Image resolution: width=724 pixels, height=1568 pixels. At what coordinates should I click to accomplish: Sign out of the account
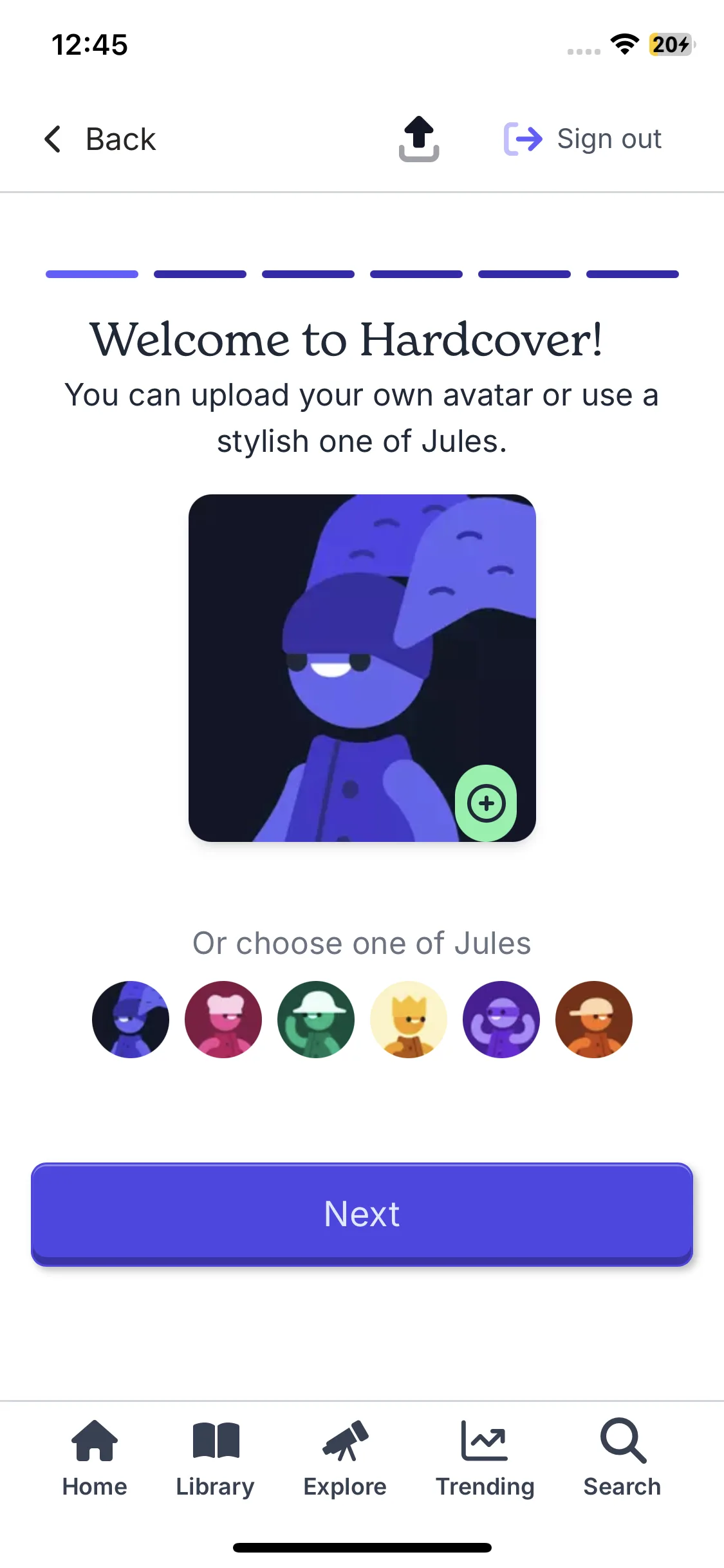click(x=583, y=139)
